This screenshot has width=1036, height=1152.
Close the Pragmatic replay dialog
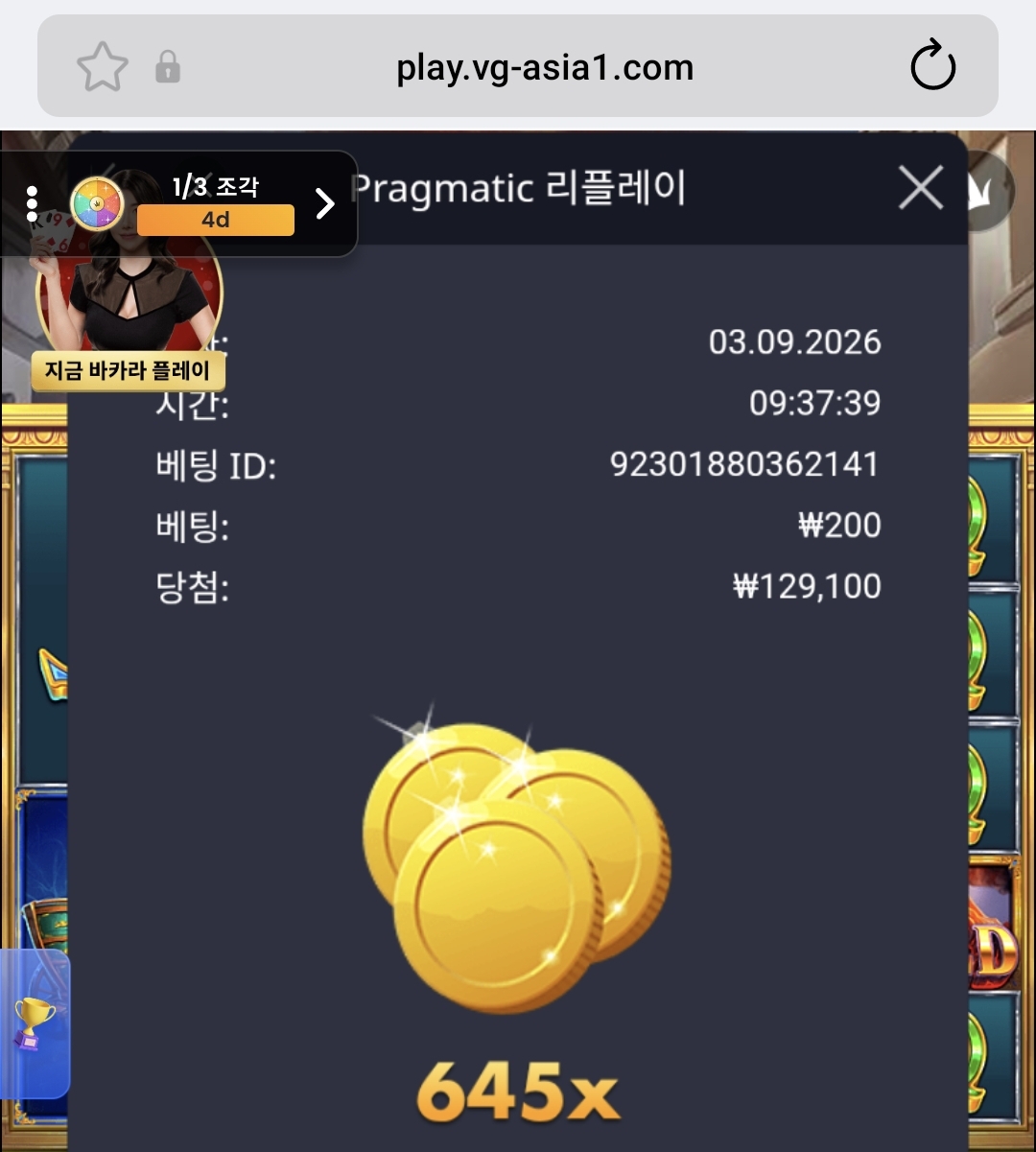point(921,188)
